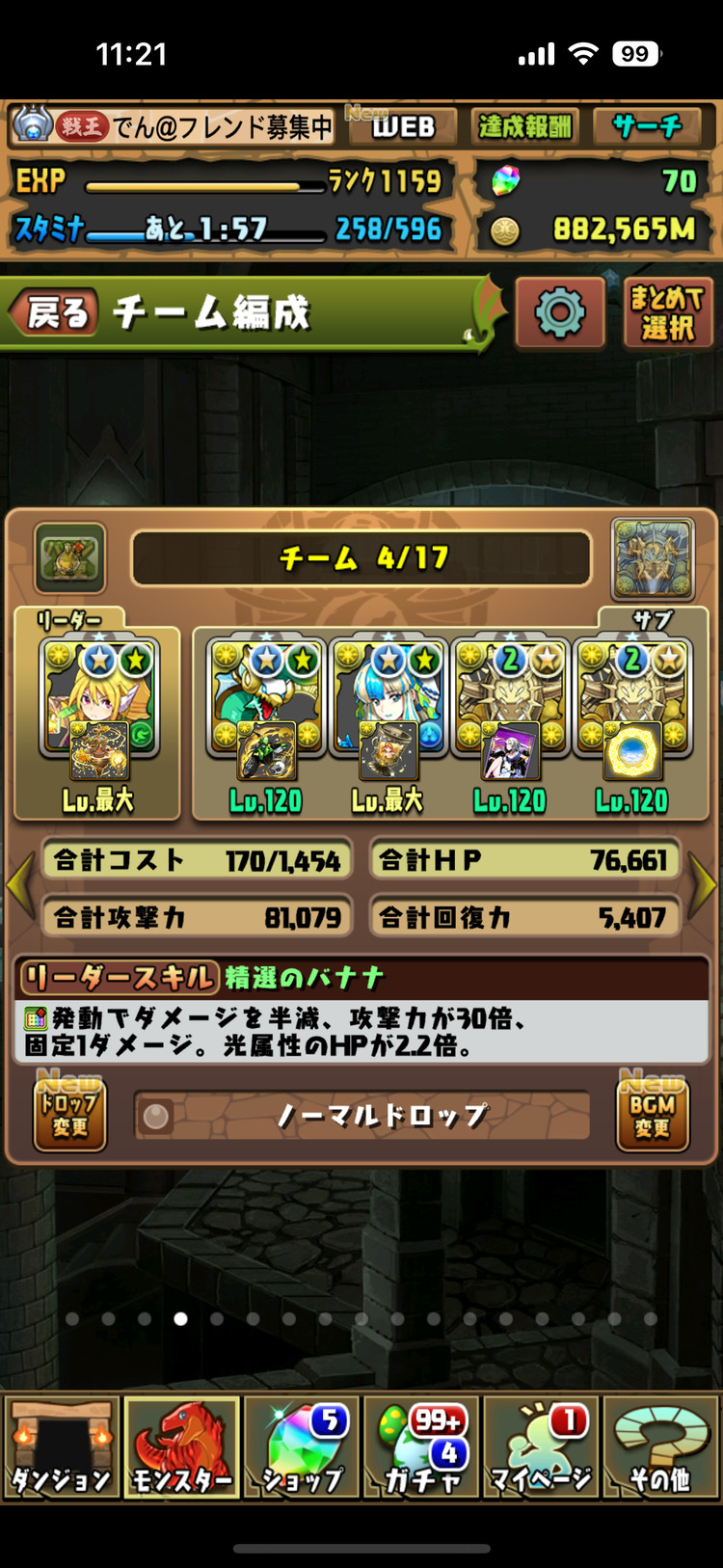Switch to the マイページ tab
The height and width of the screenshot is (1568, 723).
pos(542,1446)
